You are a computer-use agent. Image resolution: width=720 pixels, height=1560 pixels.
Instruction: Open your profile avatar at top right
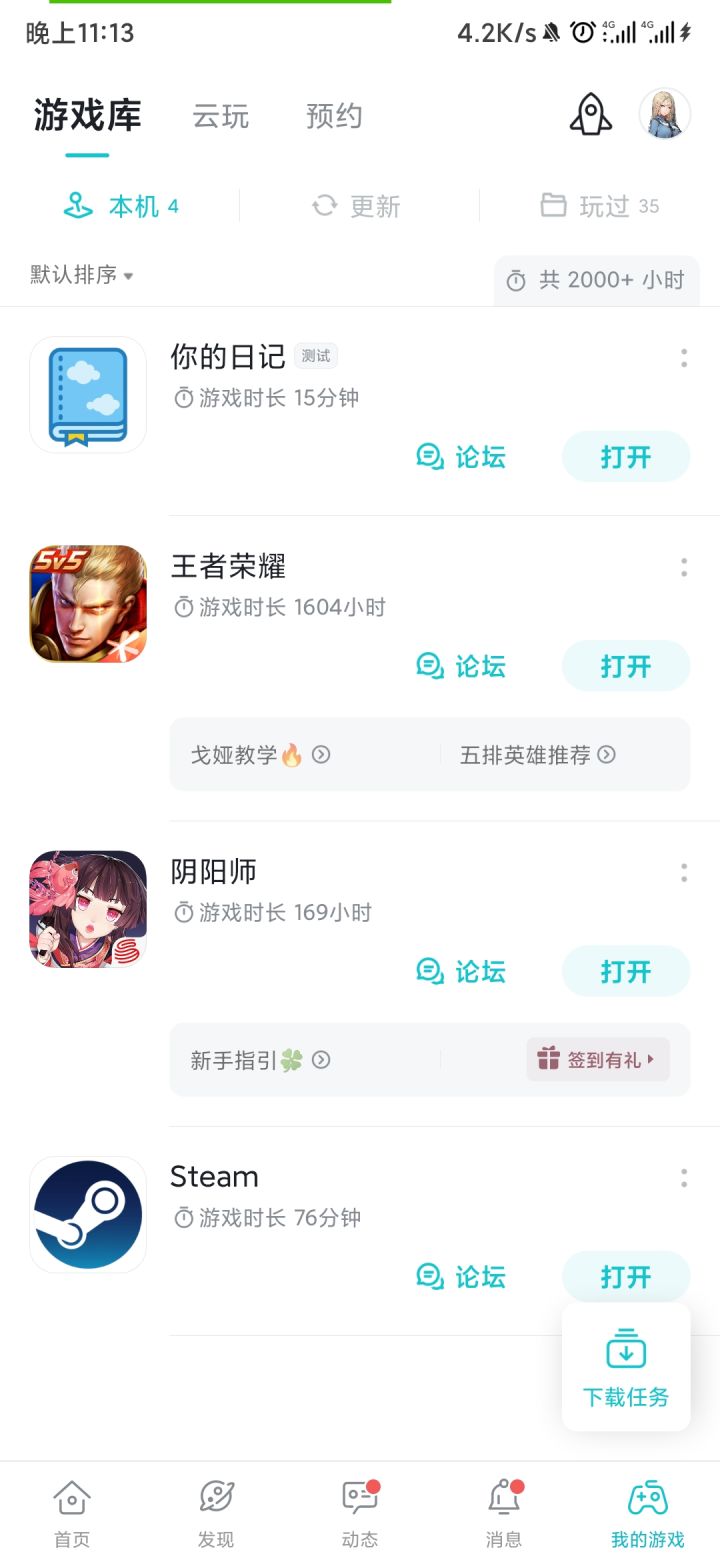pyautogui.click(x=664, y=114)
